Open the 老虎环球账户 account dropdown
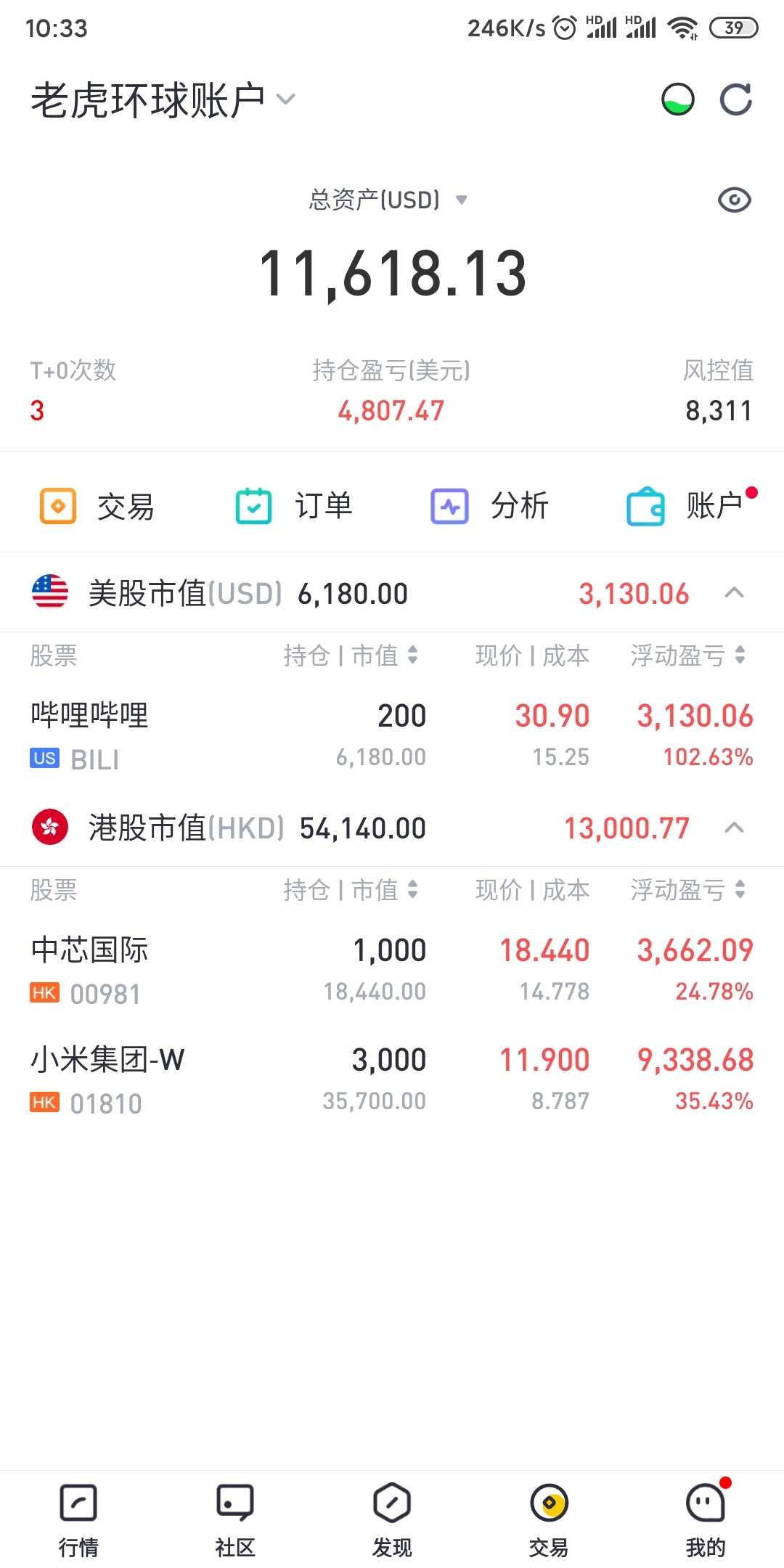784x1568 pixels. [163, 99]
